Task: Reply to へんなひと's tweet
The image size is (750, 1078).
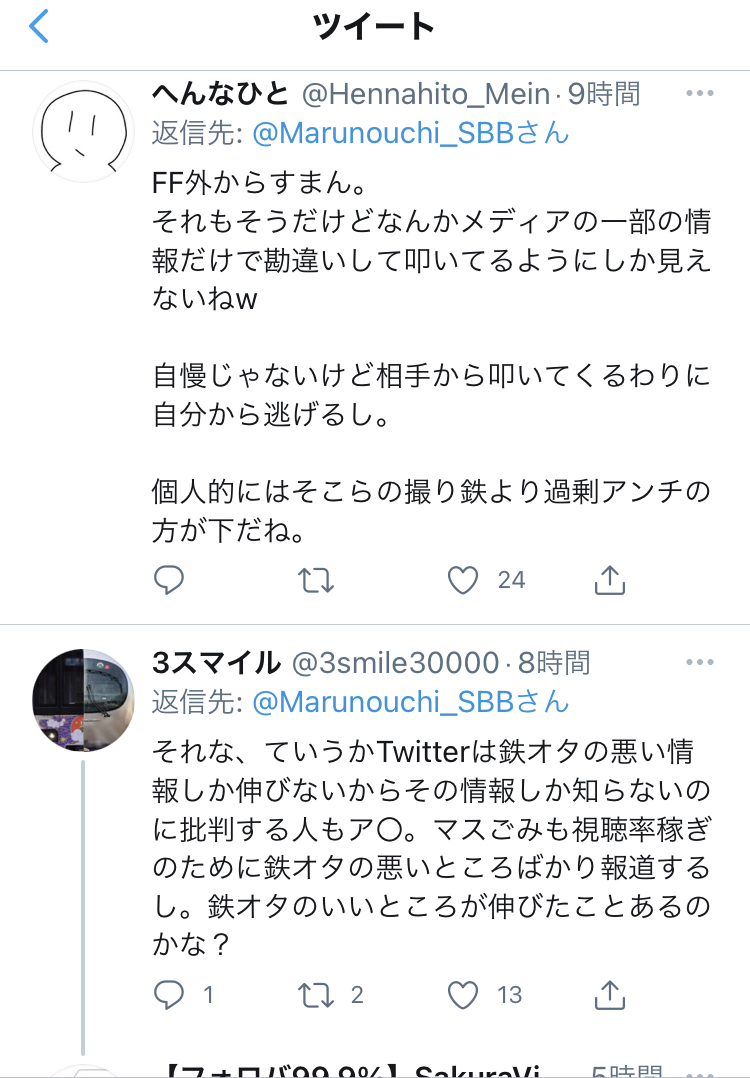Action: (170, 579)
